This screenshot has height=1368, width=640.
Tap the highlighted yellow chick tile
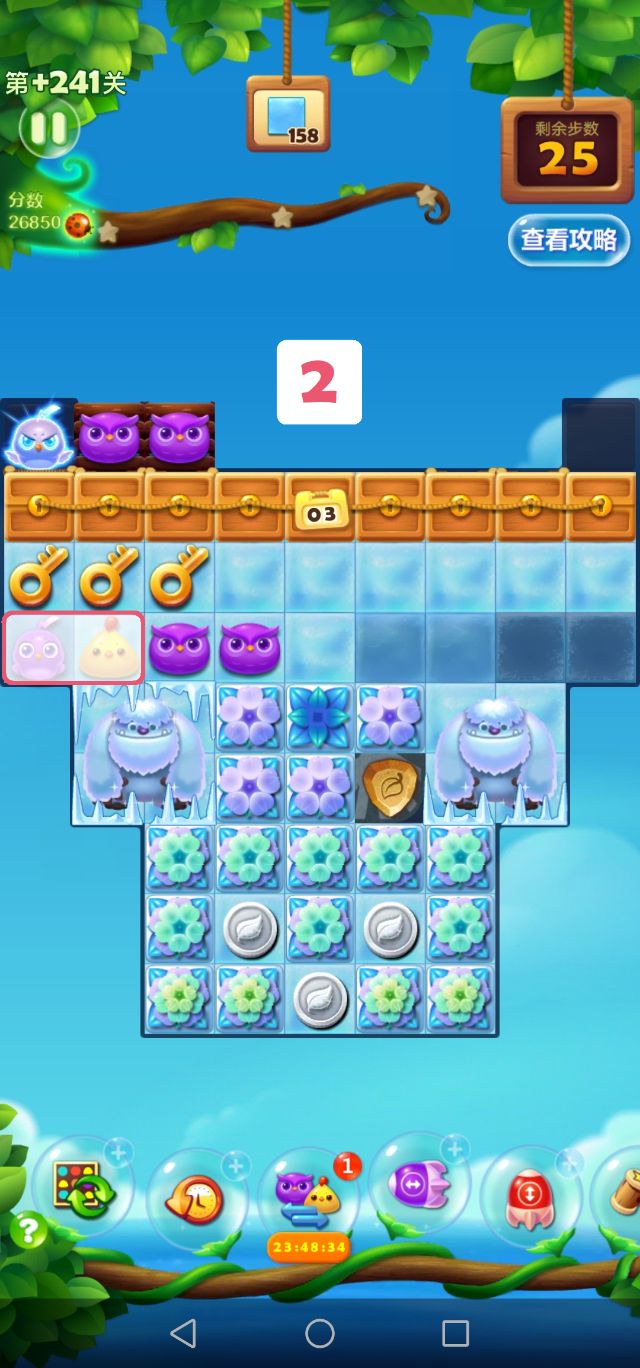pos(108,647)
